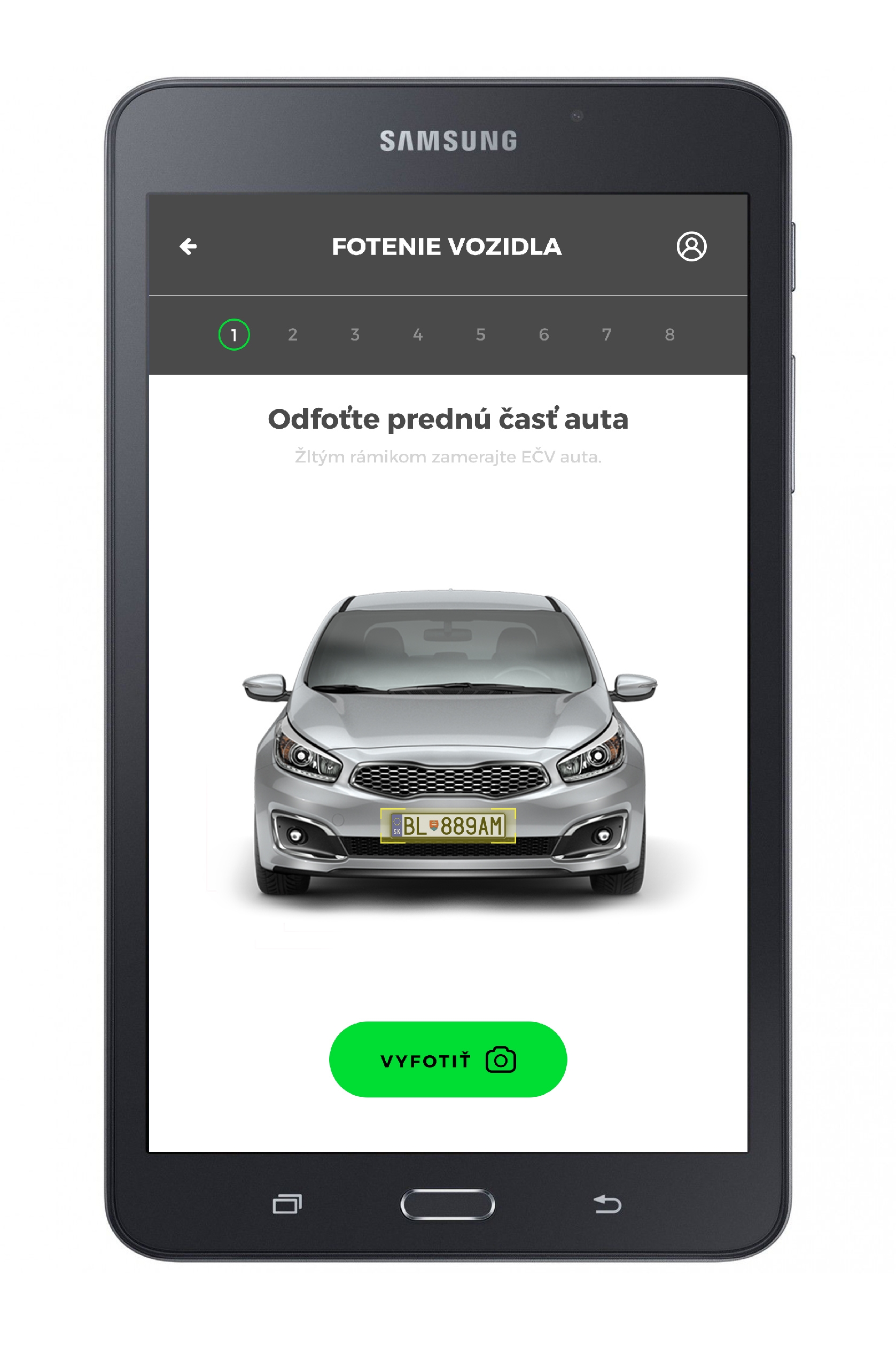Tap the tablet's home button
896x1346 pixels.
click(x=447, y=1204)
